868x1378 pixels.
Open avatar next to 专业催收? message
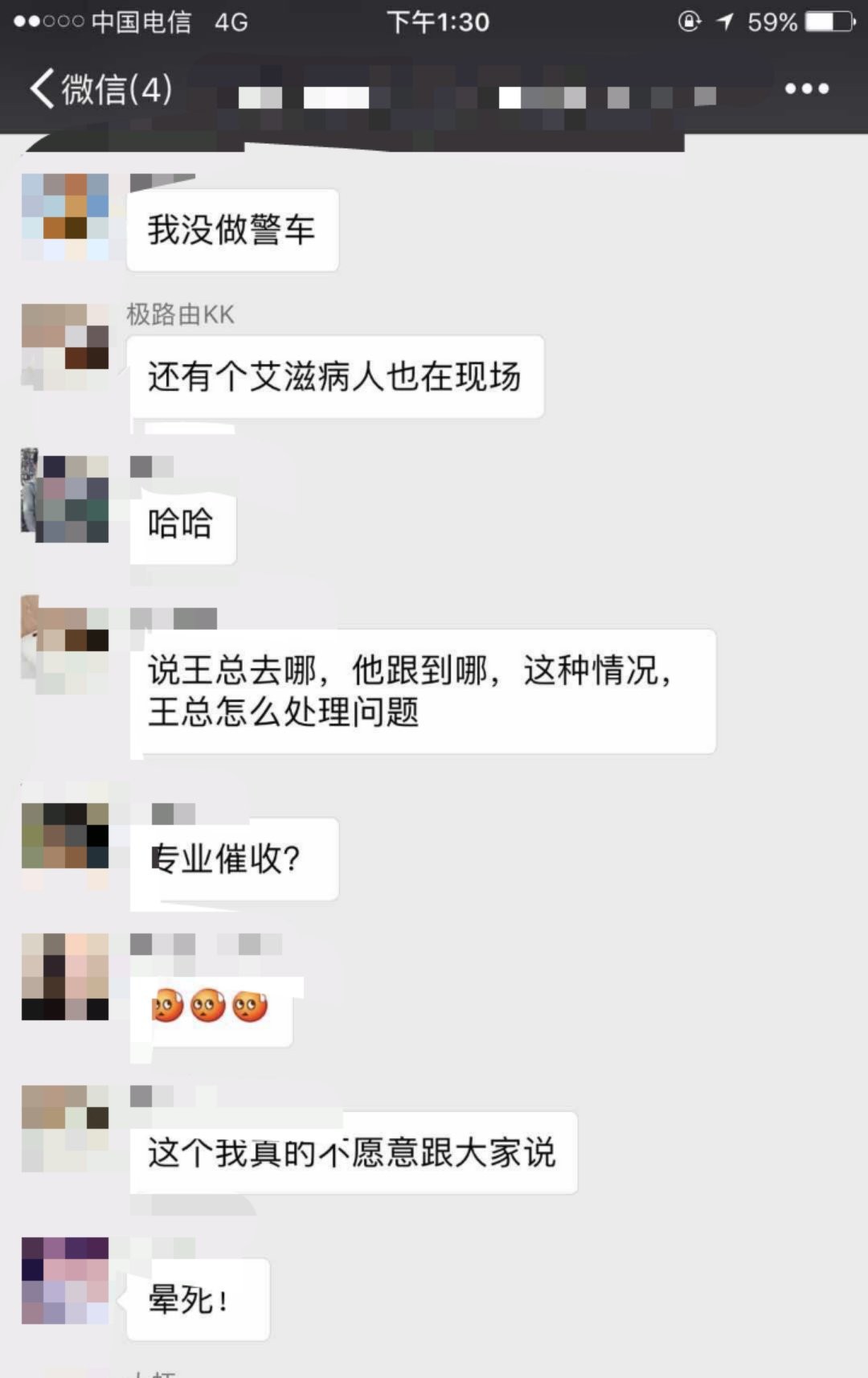[65, 846]
